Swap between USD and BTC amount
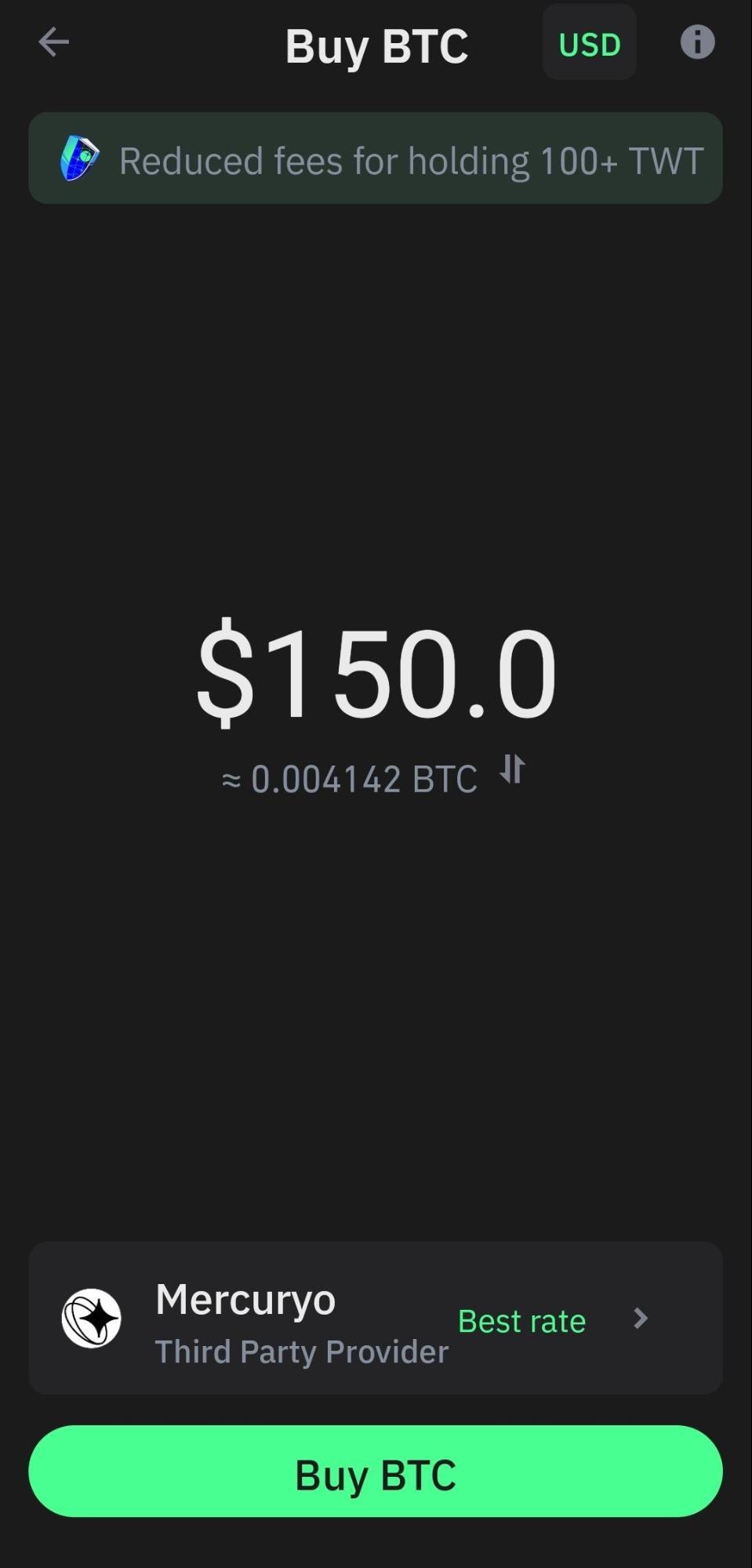752x1568 pixels. (513, 769)
